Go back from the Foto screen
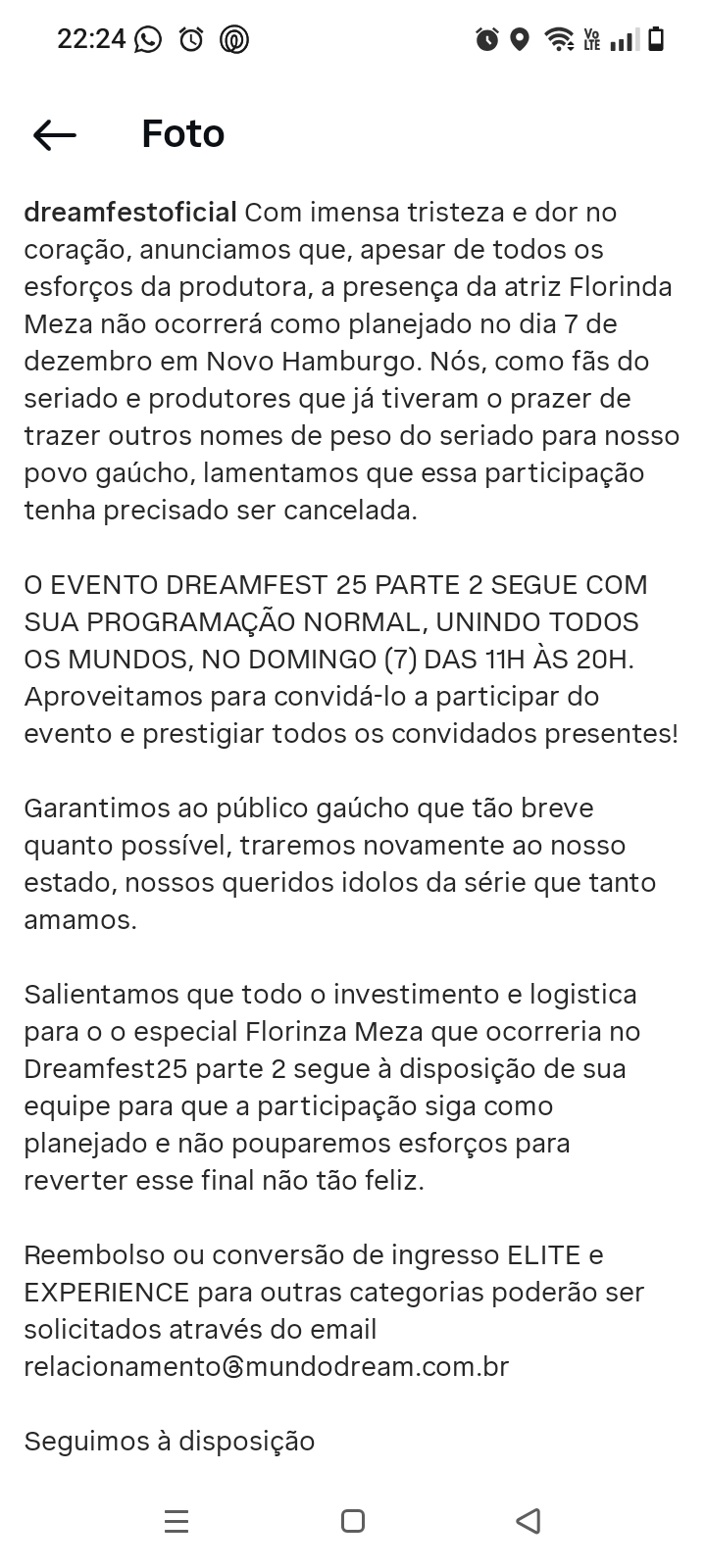This screenshot has height=1568, width=706. pyautogui.click(x=54, y=134)
